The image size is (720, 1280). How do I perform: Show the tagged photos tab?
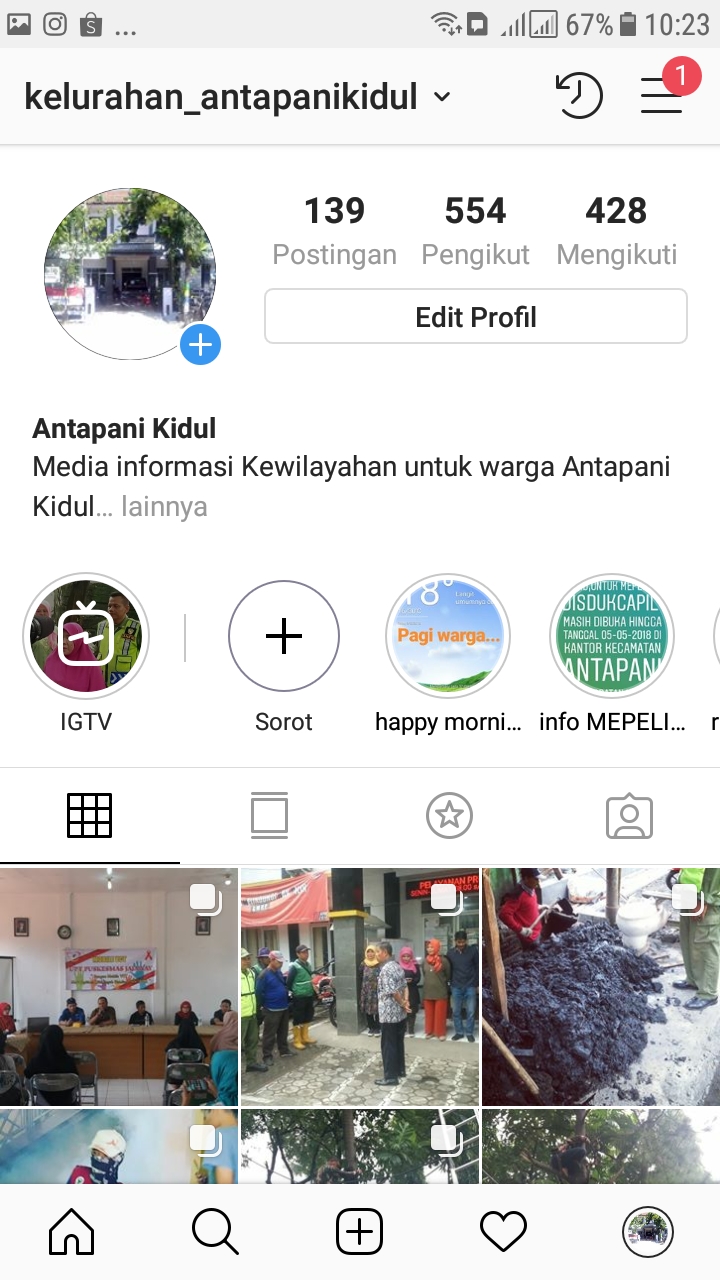click(x=629, y=816)
